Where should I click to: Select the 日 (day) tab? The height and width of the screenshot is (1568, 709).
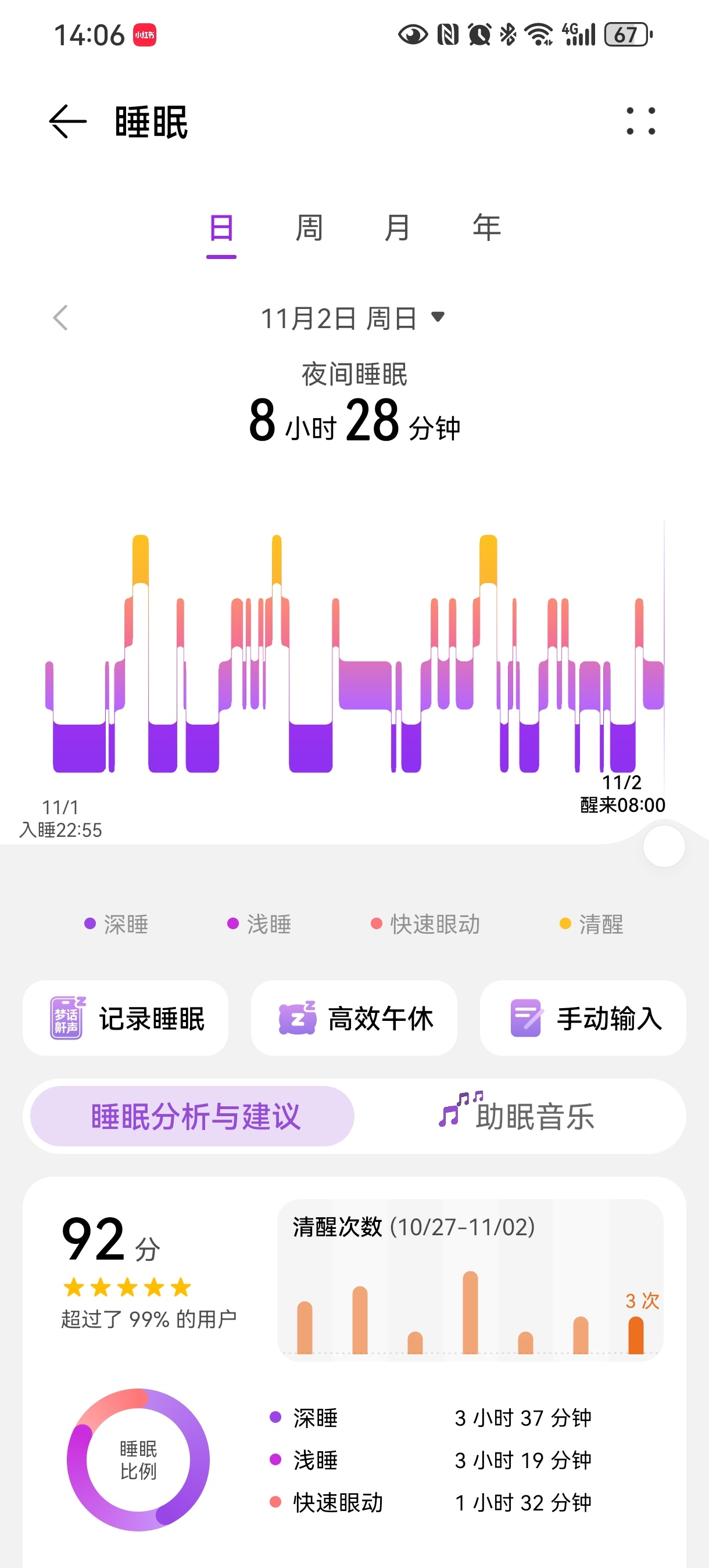tap(221, 228)
